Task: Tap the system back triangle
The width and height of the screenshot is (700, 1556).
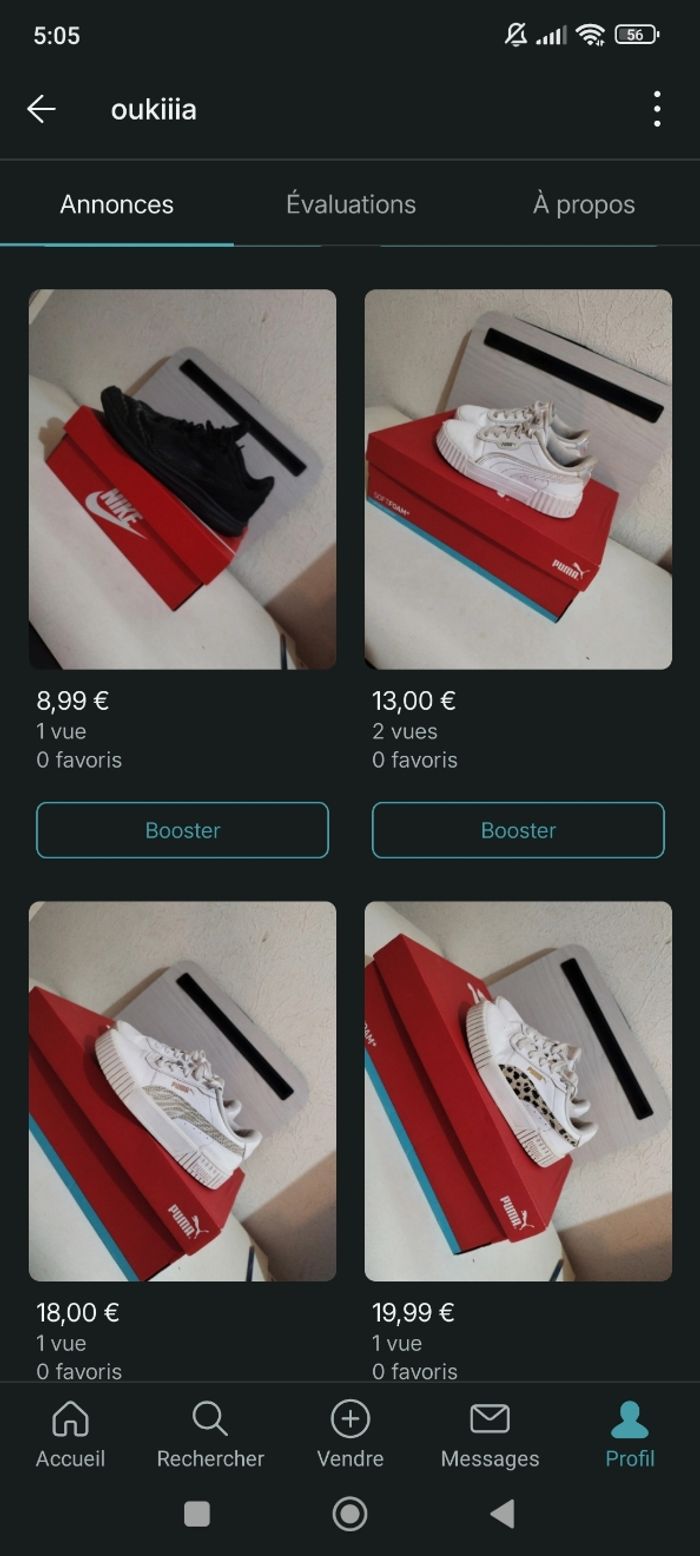Action: (502, 1514)
